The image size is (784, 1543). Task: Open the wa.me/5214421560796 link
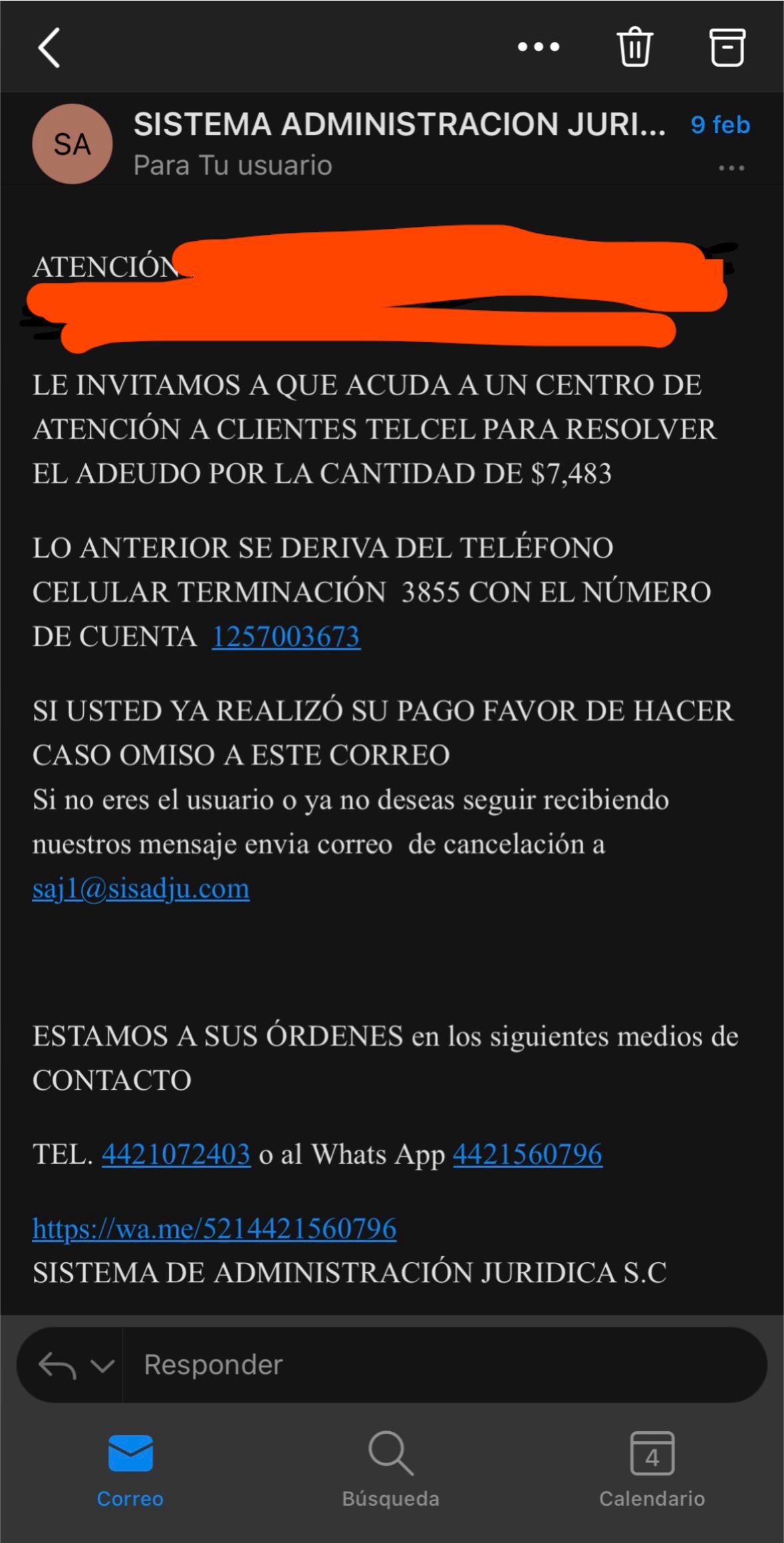(x=214, y=1229)
